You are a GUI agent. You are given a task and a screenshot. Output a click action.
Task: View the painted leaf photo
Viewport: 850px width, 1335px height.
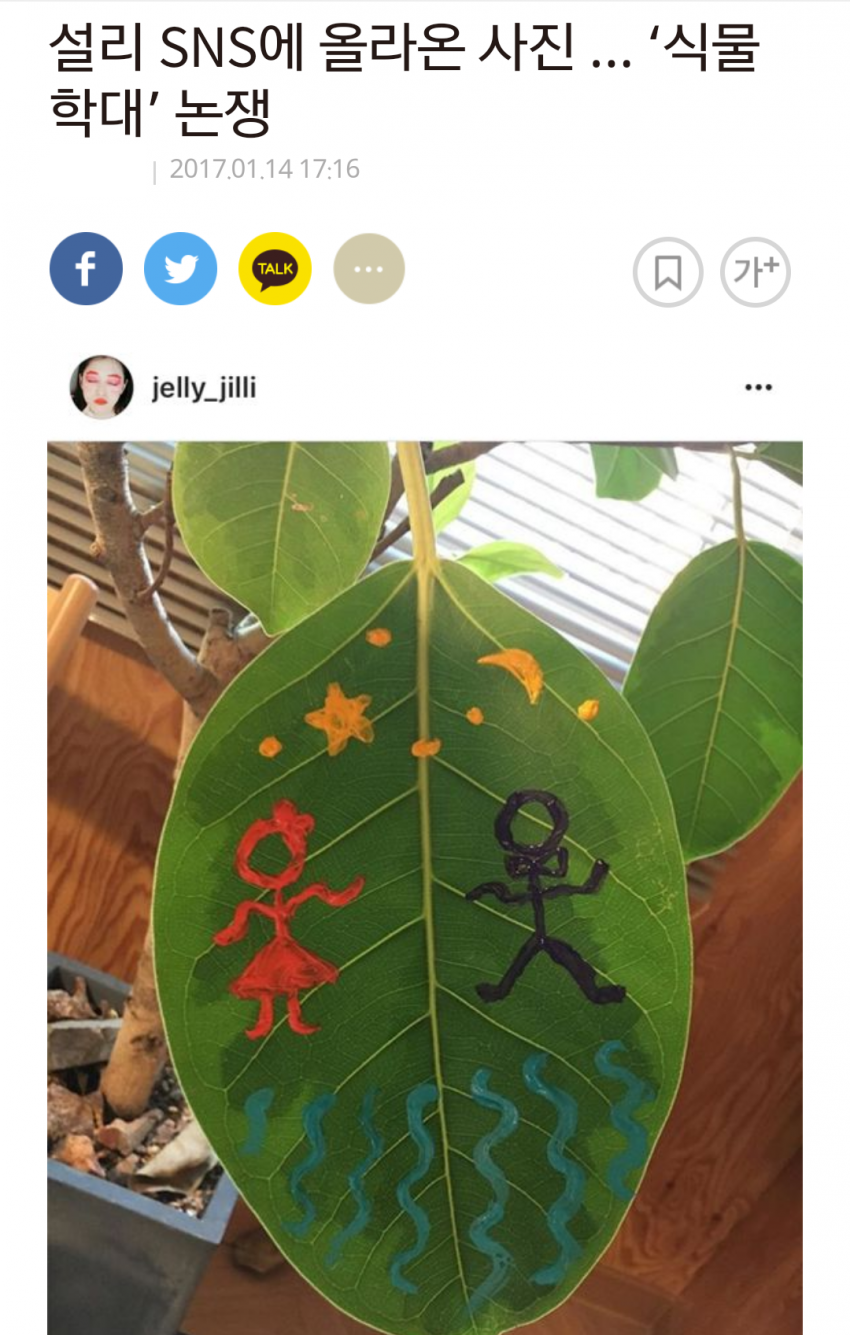point(424,888)
